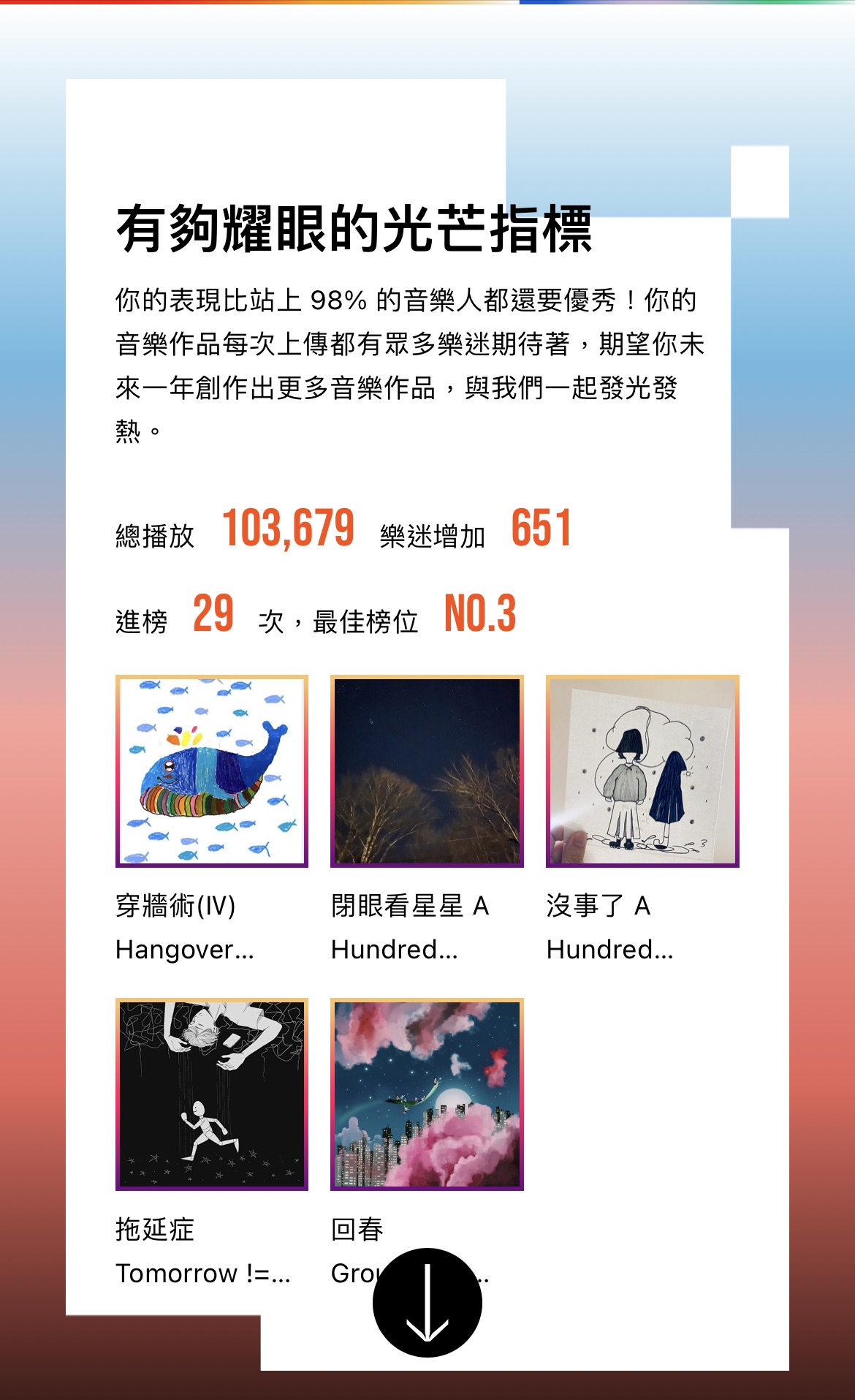The image size is (855, 1400).
Task: Open the song 穿牆術(IV)
Action: 212,771
